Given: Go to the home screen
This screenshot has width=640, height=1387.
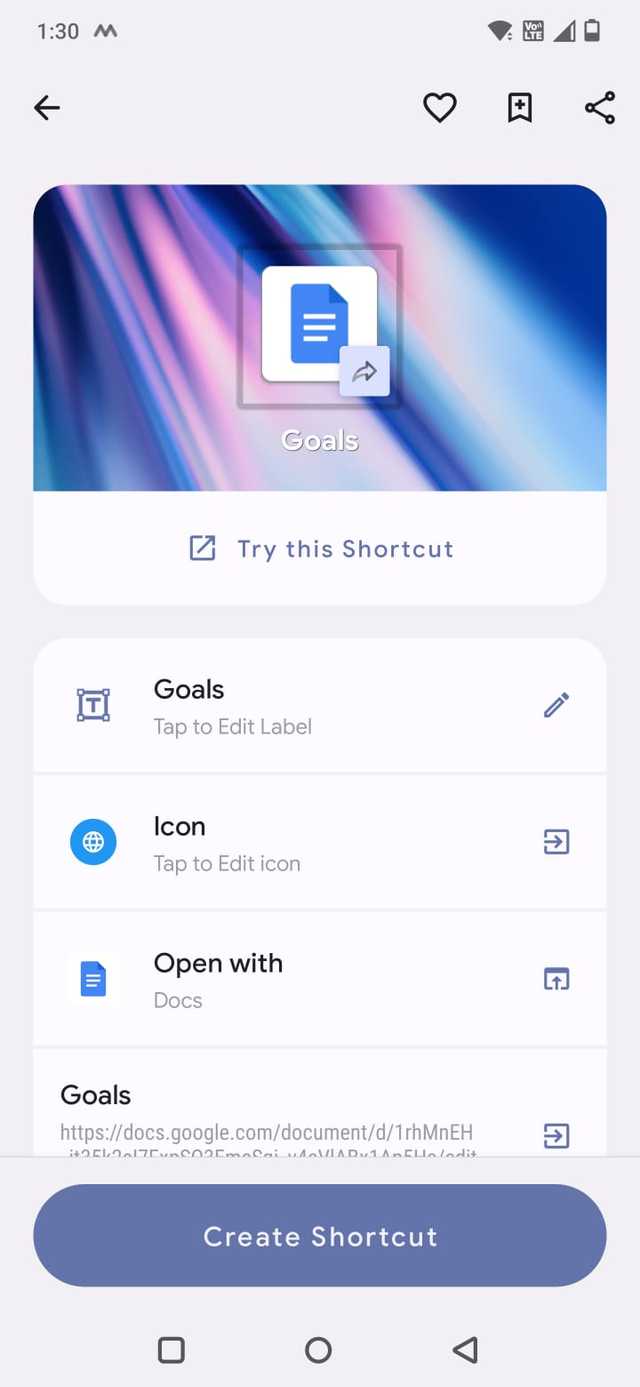Looking at the screenshot, I should [x=318, y=1350].
